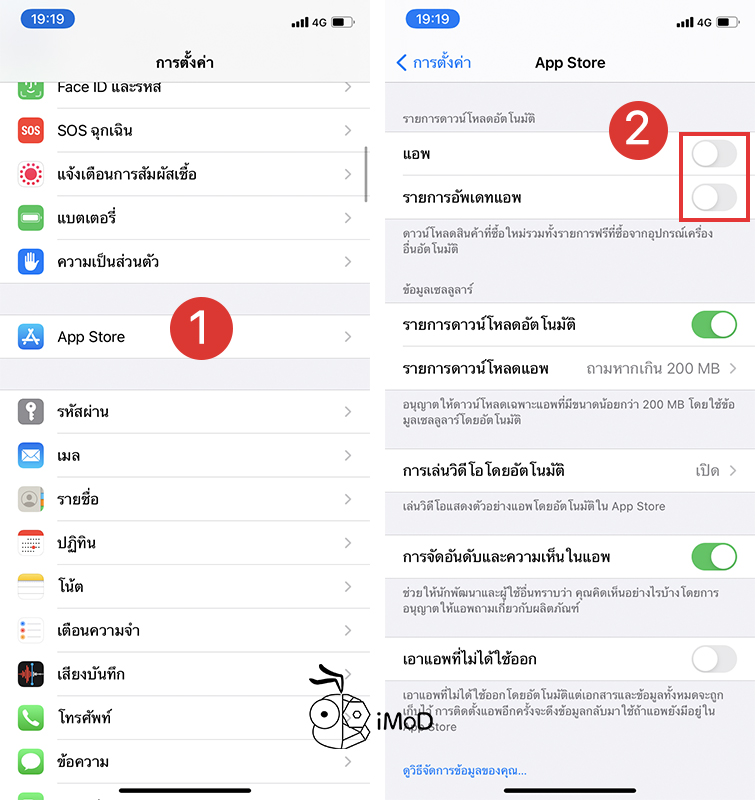Open การเล่นวิดีโอโดยอัตโนมัติ setting
Viewport: 755px width, 800px height.
point(570,470)
